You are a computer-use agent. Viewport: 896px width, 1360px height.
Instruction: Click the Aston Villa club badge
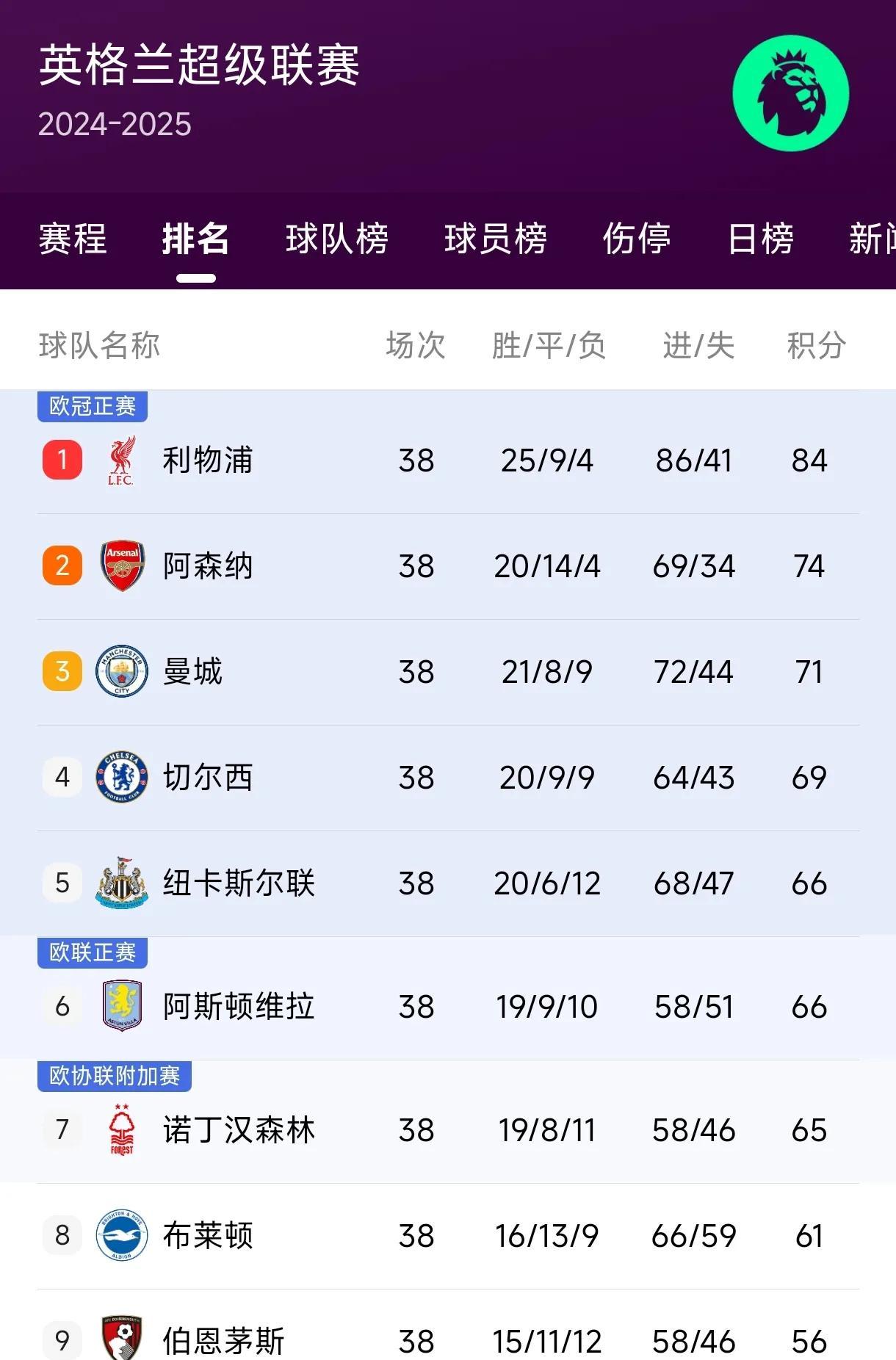tap(121, 1007)
